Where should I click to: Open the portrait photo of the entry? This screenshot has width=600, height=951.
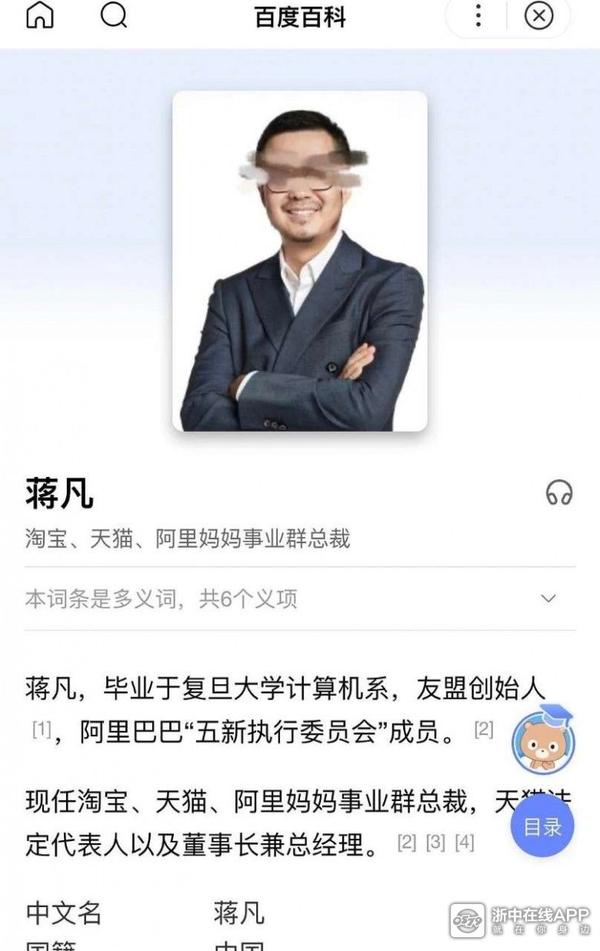[x=300, y=261]
